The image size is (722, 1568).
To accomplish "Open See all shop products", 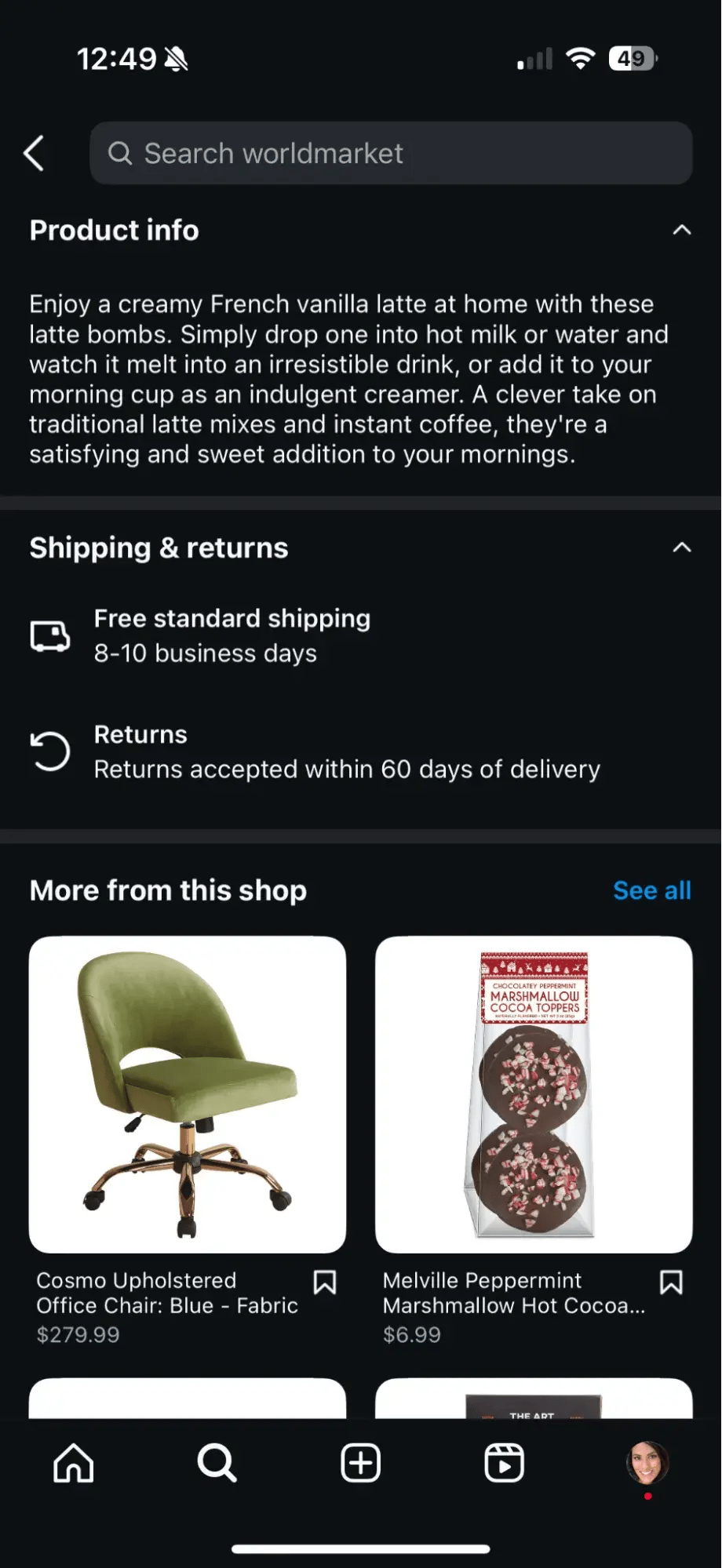I will 651,890.
